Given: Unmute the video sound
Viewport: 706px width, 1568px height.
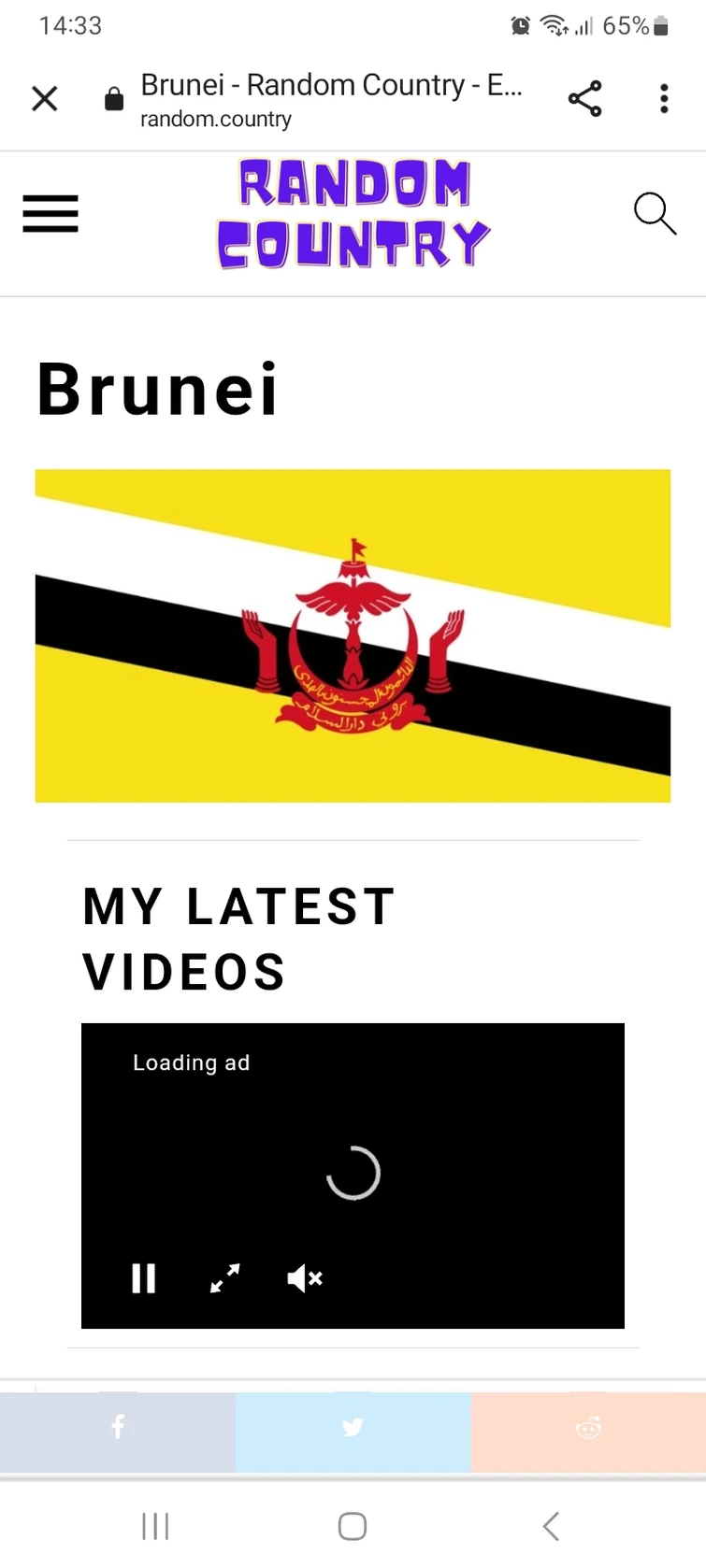Looking at the screenshot, I should coord(305,1277).
